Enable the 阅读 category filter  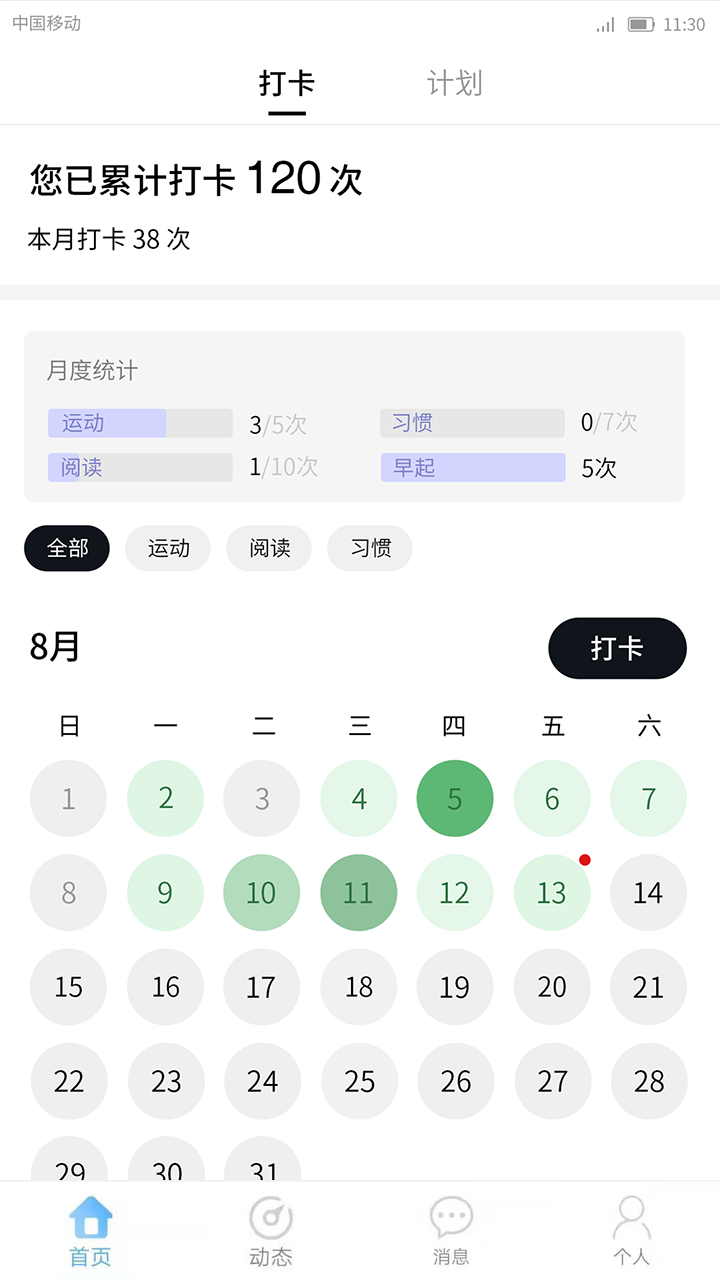click(268, 548)
